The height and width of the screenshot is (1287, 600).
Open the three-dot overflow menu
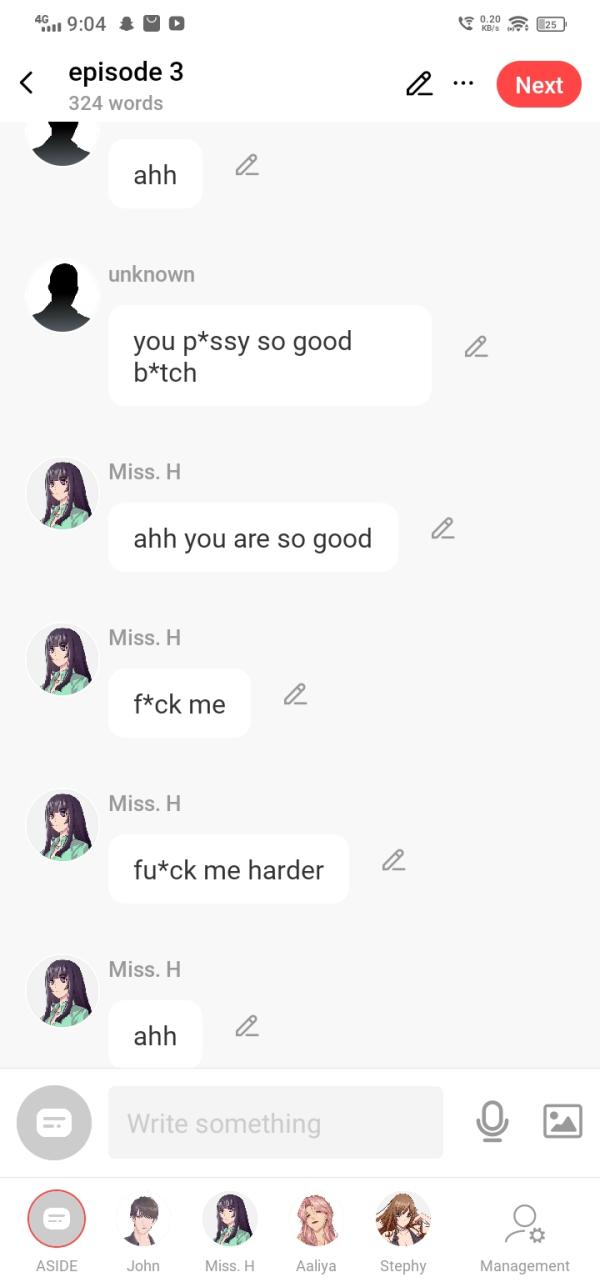click(x=463, y=83)
